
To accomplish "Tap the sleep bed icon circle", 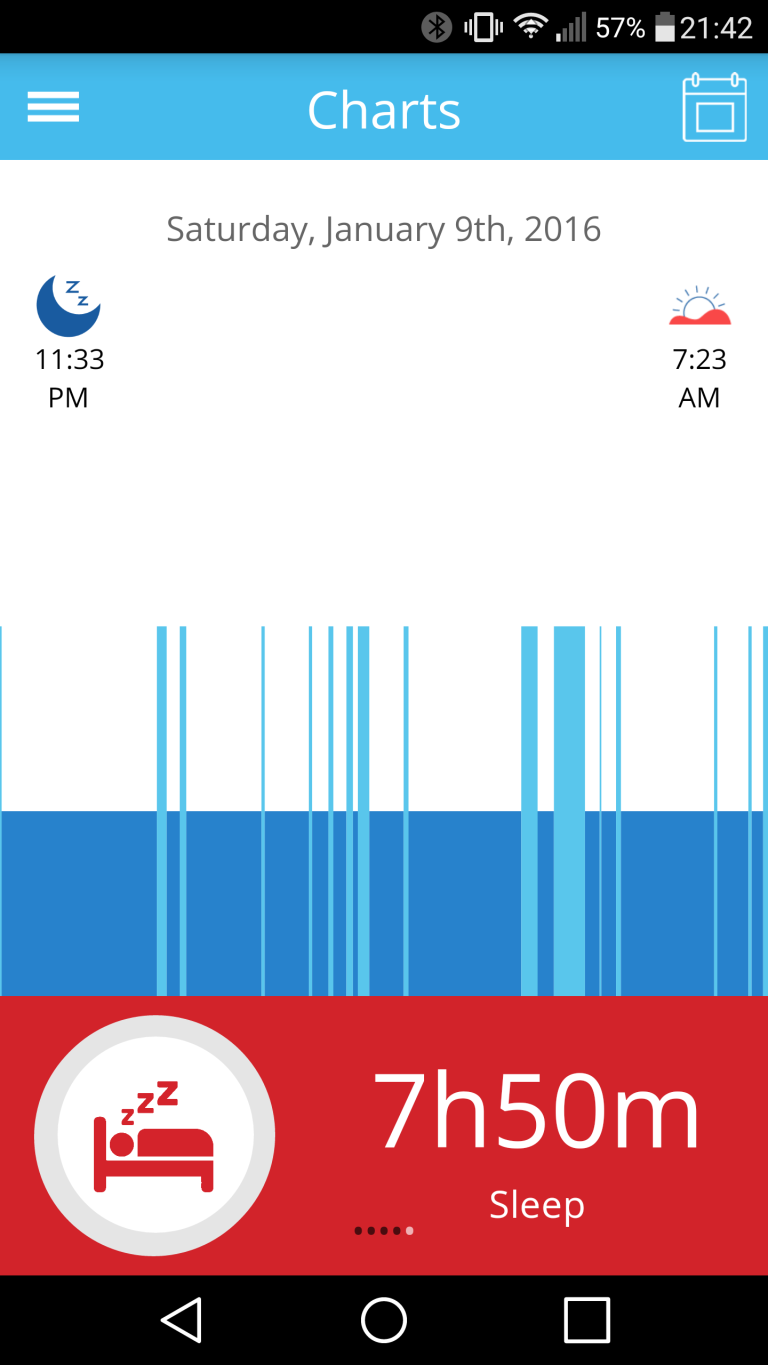I will point(154,1135).
